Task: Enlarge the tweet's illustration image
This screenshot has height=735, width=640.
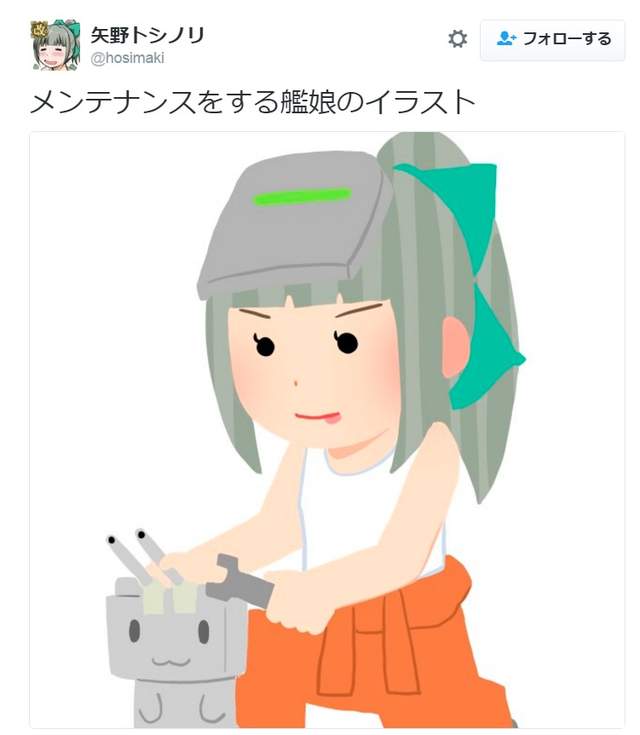Action: (x=327, y=430)
